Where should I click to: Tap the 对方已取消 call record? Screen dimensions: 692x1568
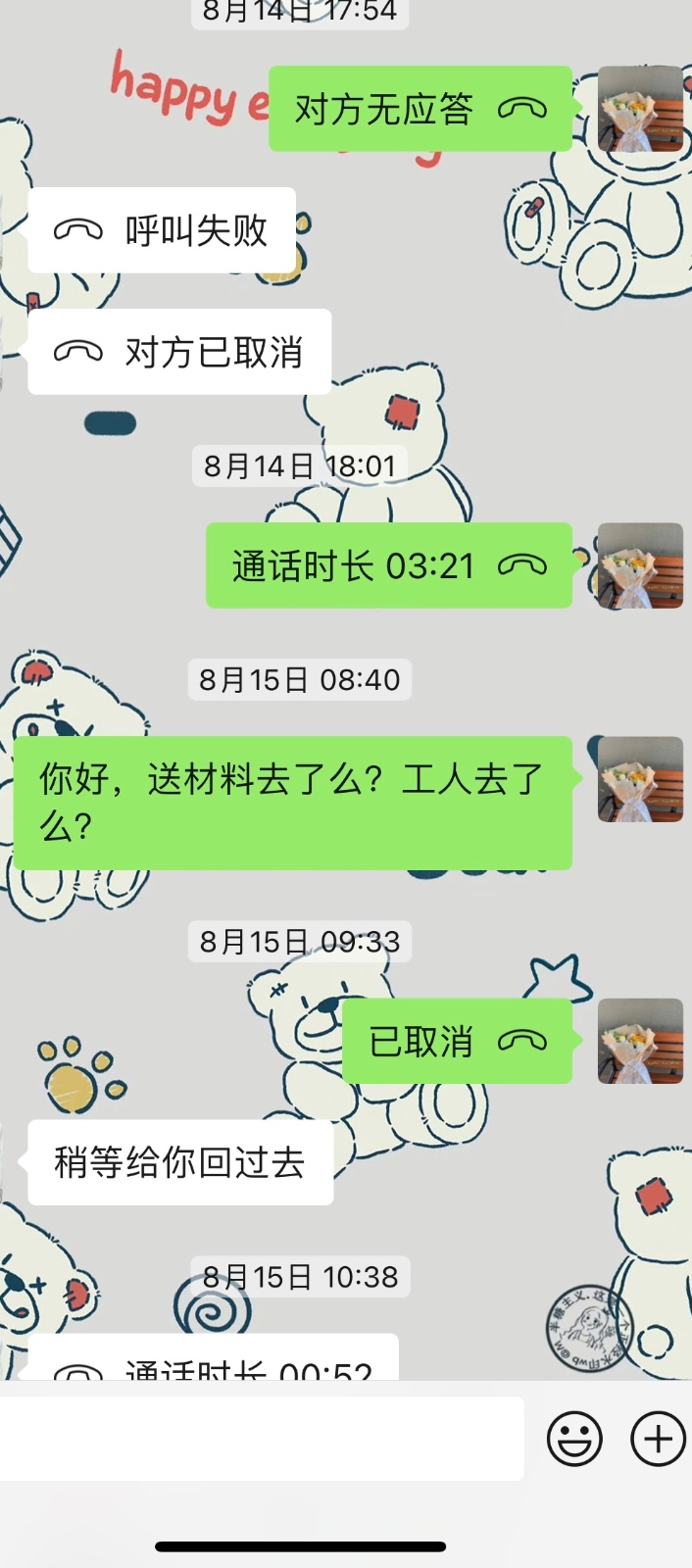(179, 352)
